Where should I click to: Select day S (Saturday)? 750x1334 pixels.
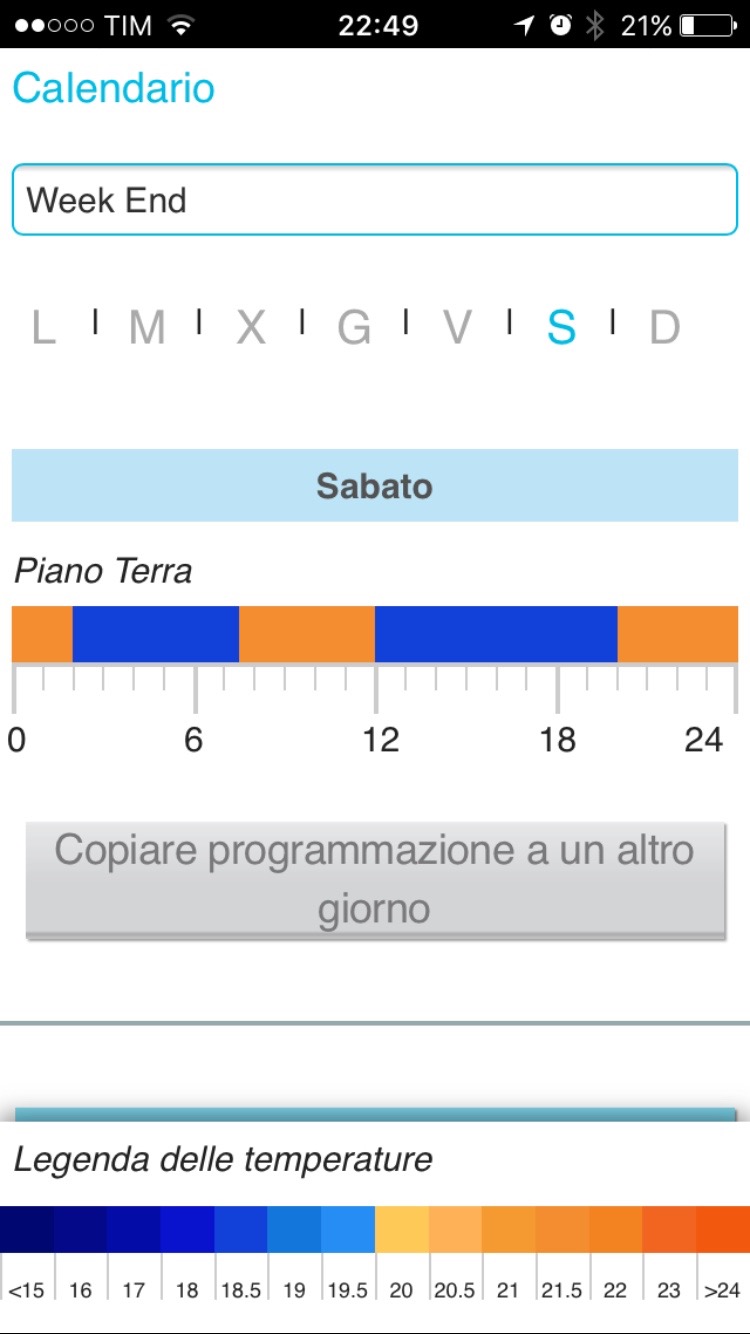[x=562, y=327]
